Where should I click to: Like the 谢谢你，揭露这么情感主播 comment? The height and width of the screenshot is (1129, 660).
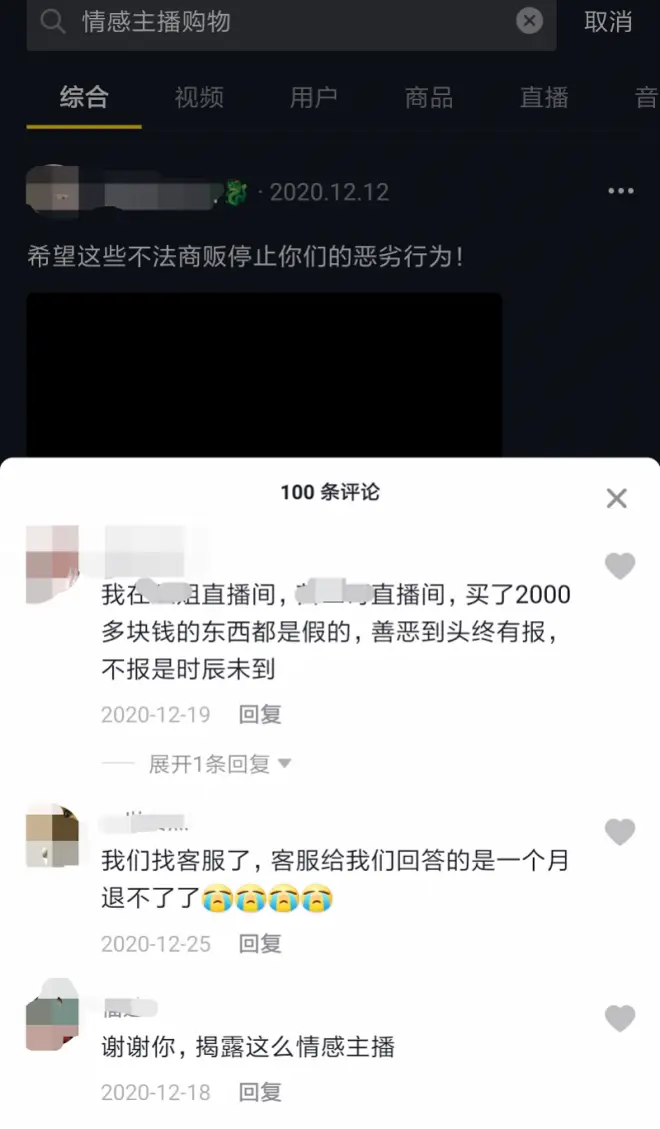620,1019
